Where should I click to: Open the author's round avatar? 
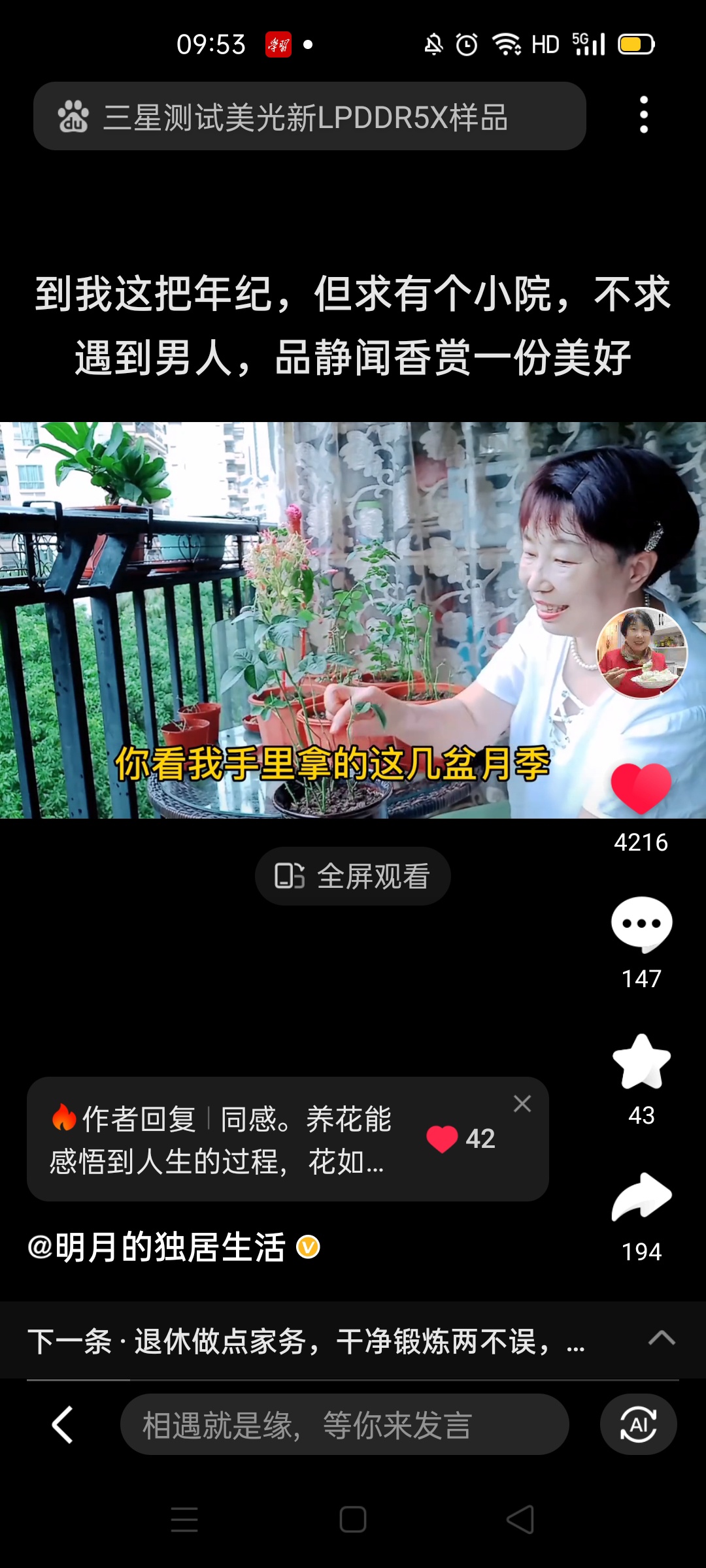[641, 653]
